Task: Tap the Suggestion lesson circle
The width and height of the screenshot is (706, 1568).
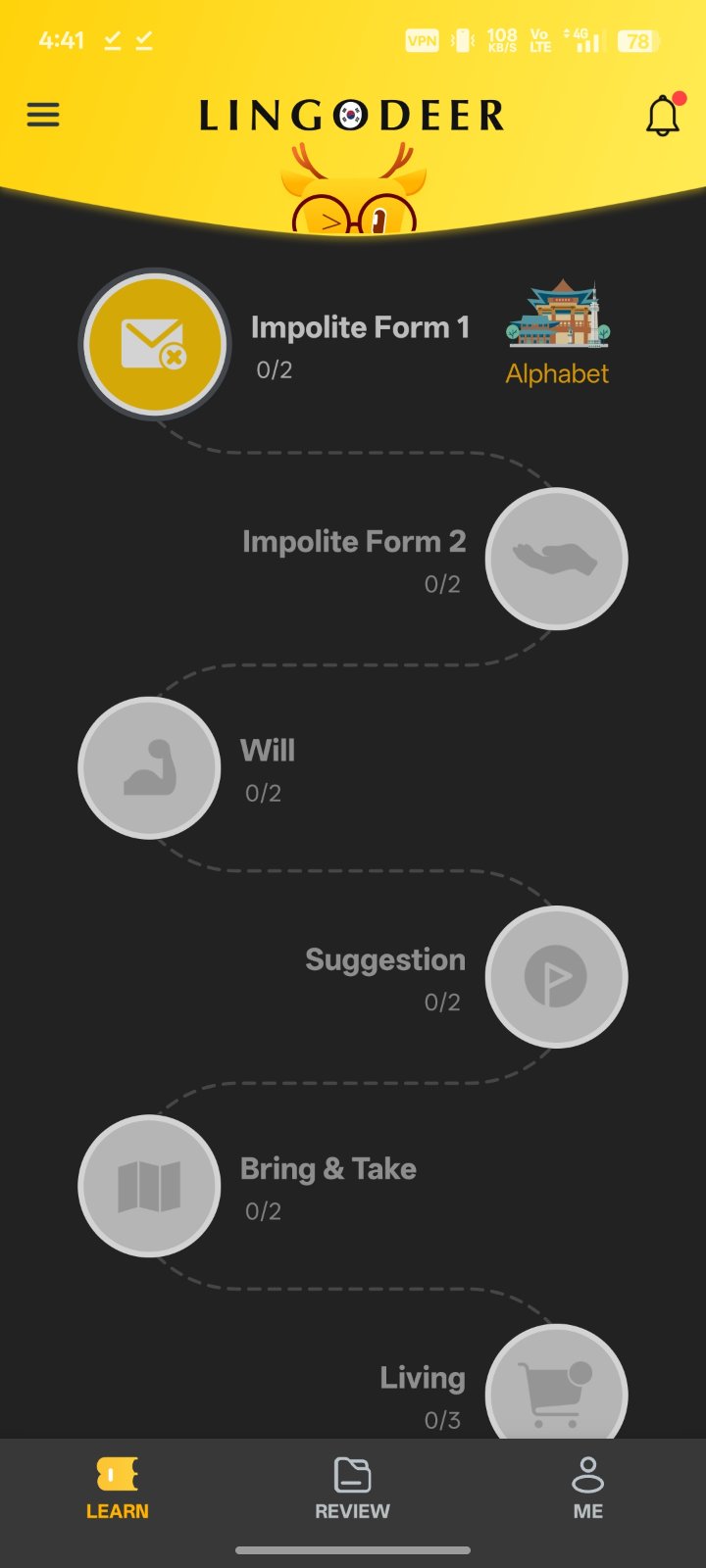Action: 557,977
